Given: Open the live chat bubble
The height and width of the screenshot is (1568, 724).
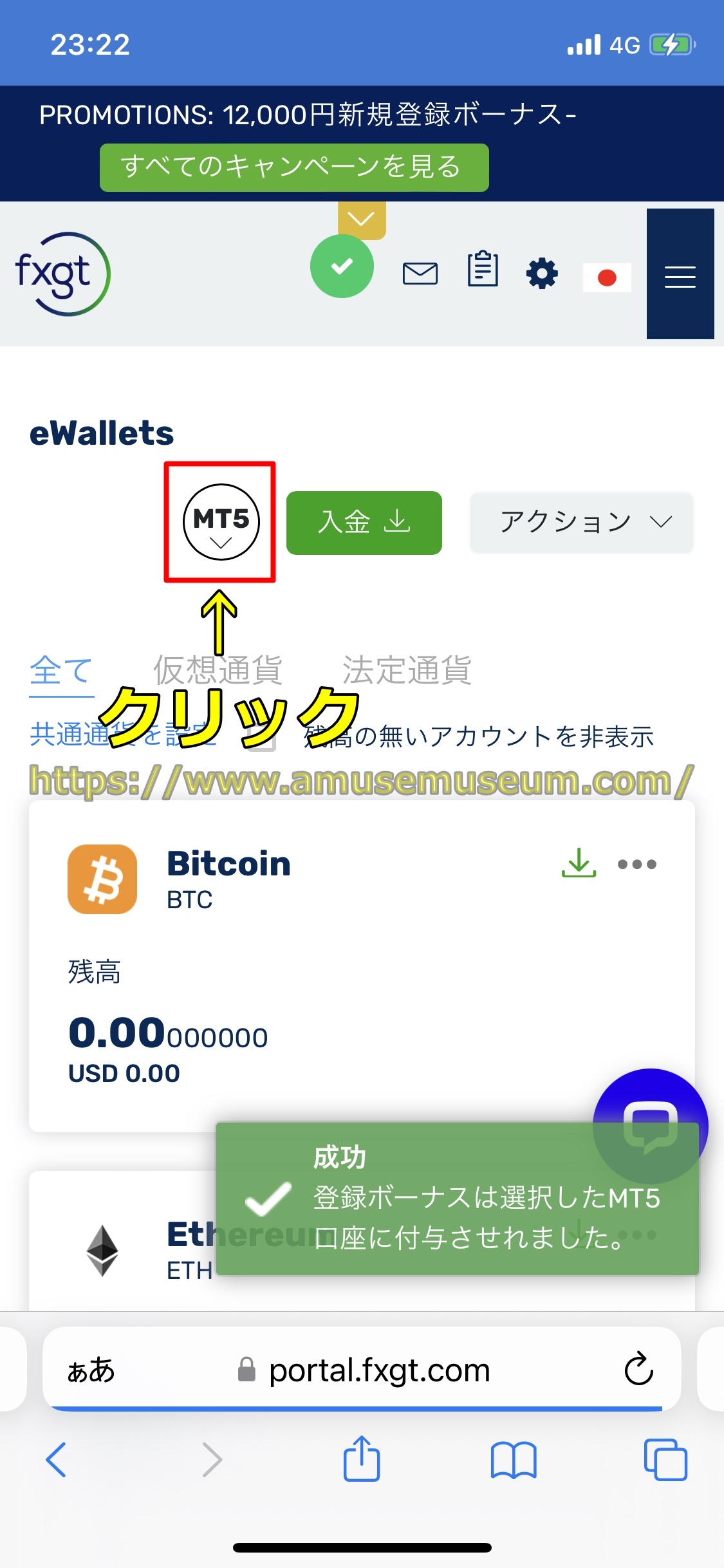Looking at the screenshot, I should [650, 1125].
